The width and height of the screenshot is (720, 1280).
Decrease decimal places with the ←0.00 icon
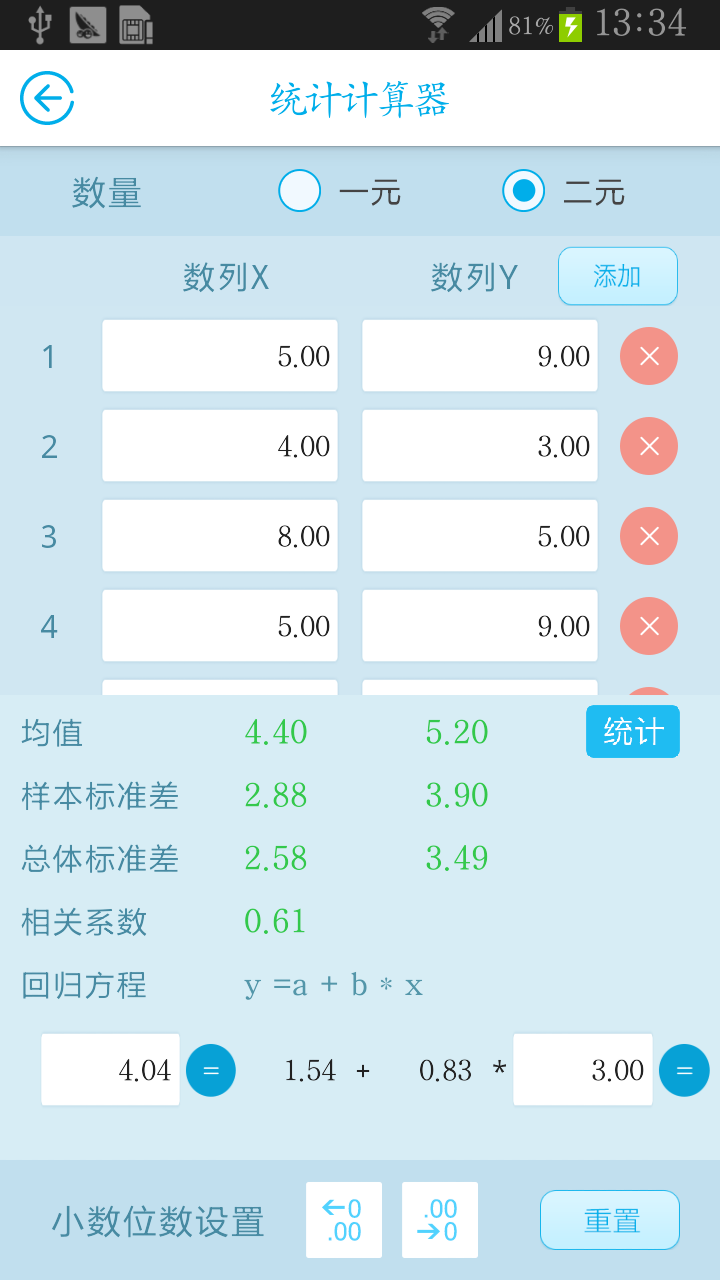(x=344, y=1220)
